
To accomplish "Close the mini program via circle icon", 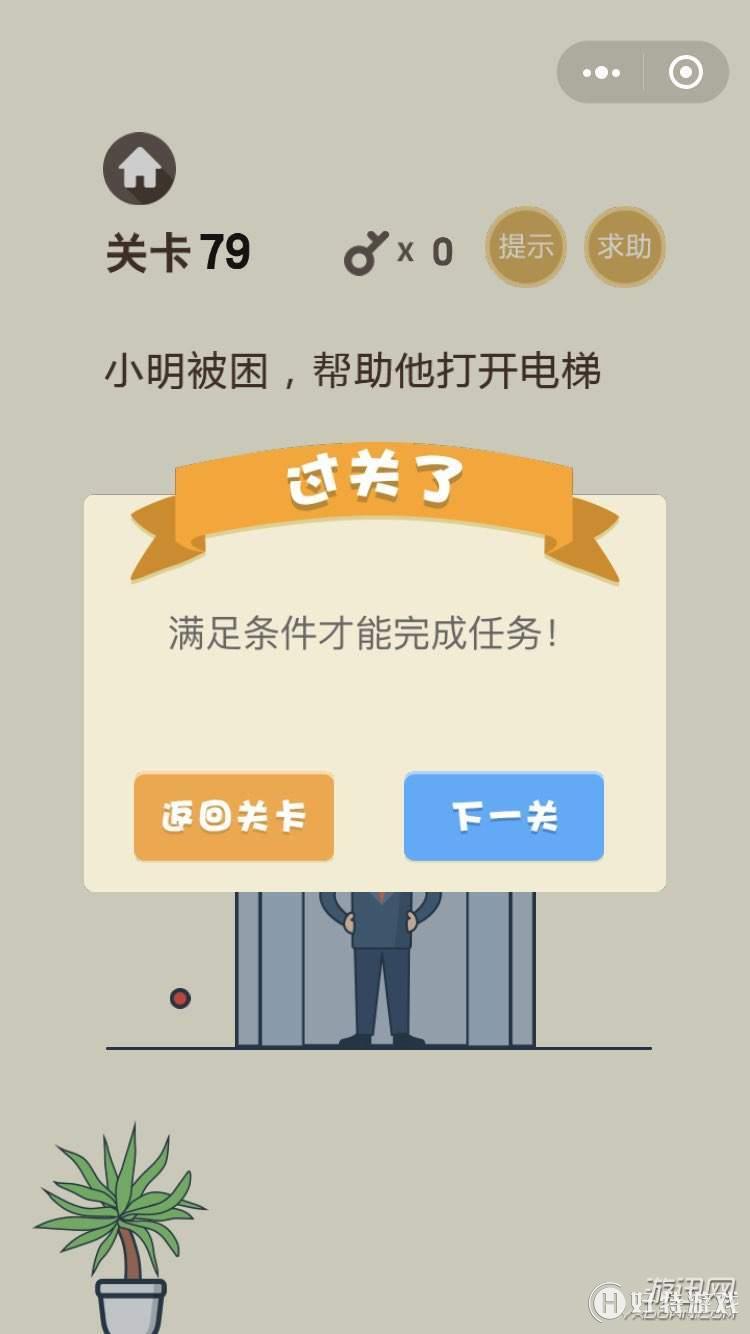I will click(686, 73).
